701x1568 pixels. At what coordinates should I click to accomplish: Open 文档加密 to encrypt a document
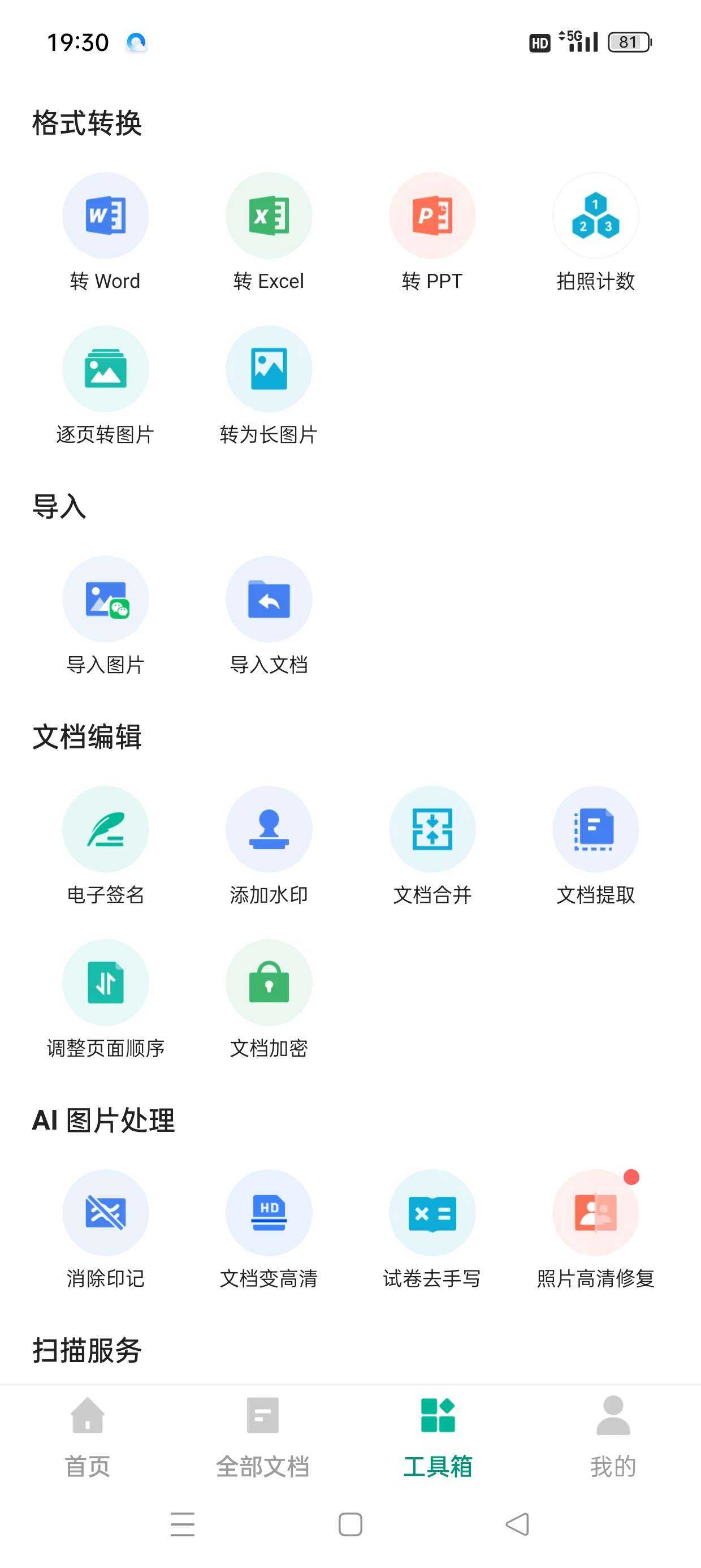coord(269,983)
